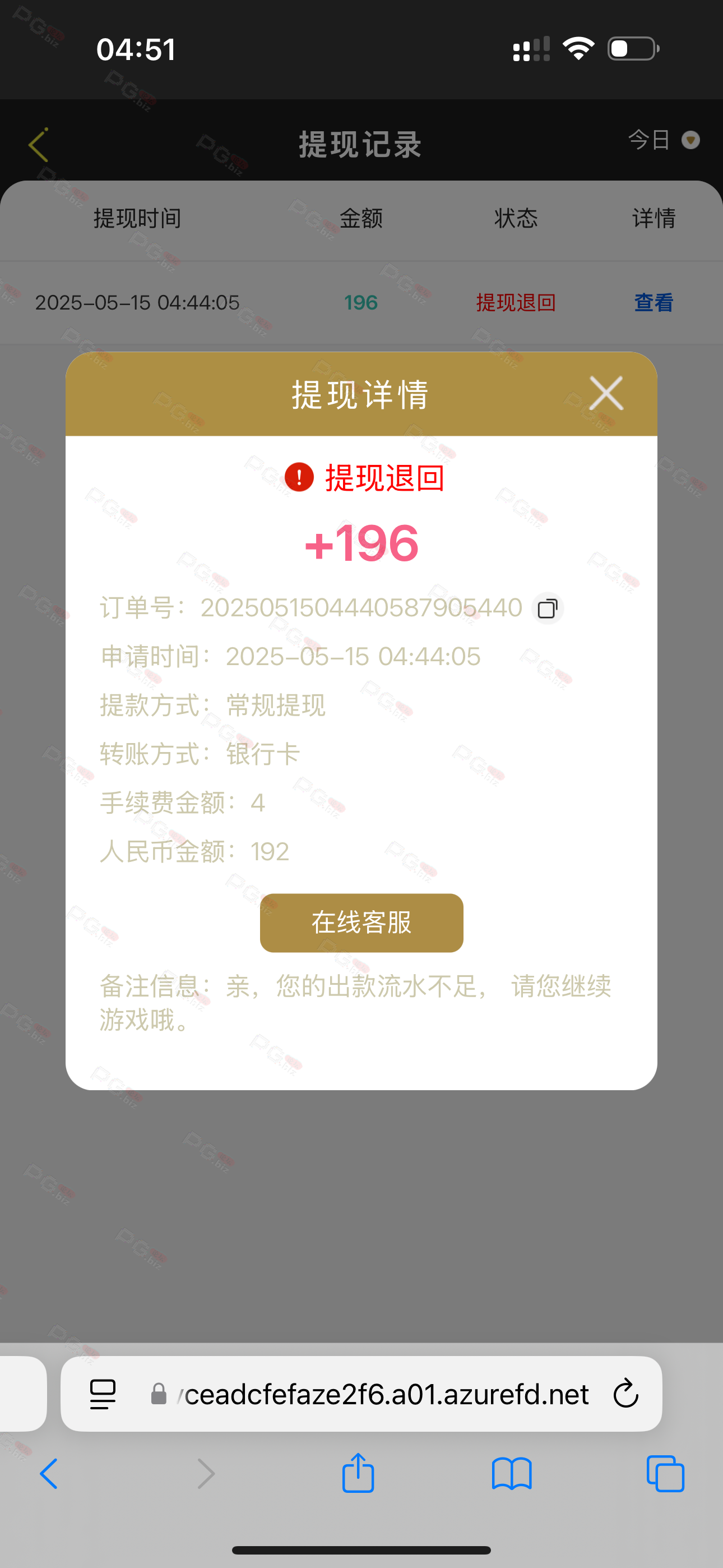
Task: Contact 在线客服 support
Action: point(361,923)
